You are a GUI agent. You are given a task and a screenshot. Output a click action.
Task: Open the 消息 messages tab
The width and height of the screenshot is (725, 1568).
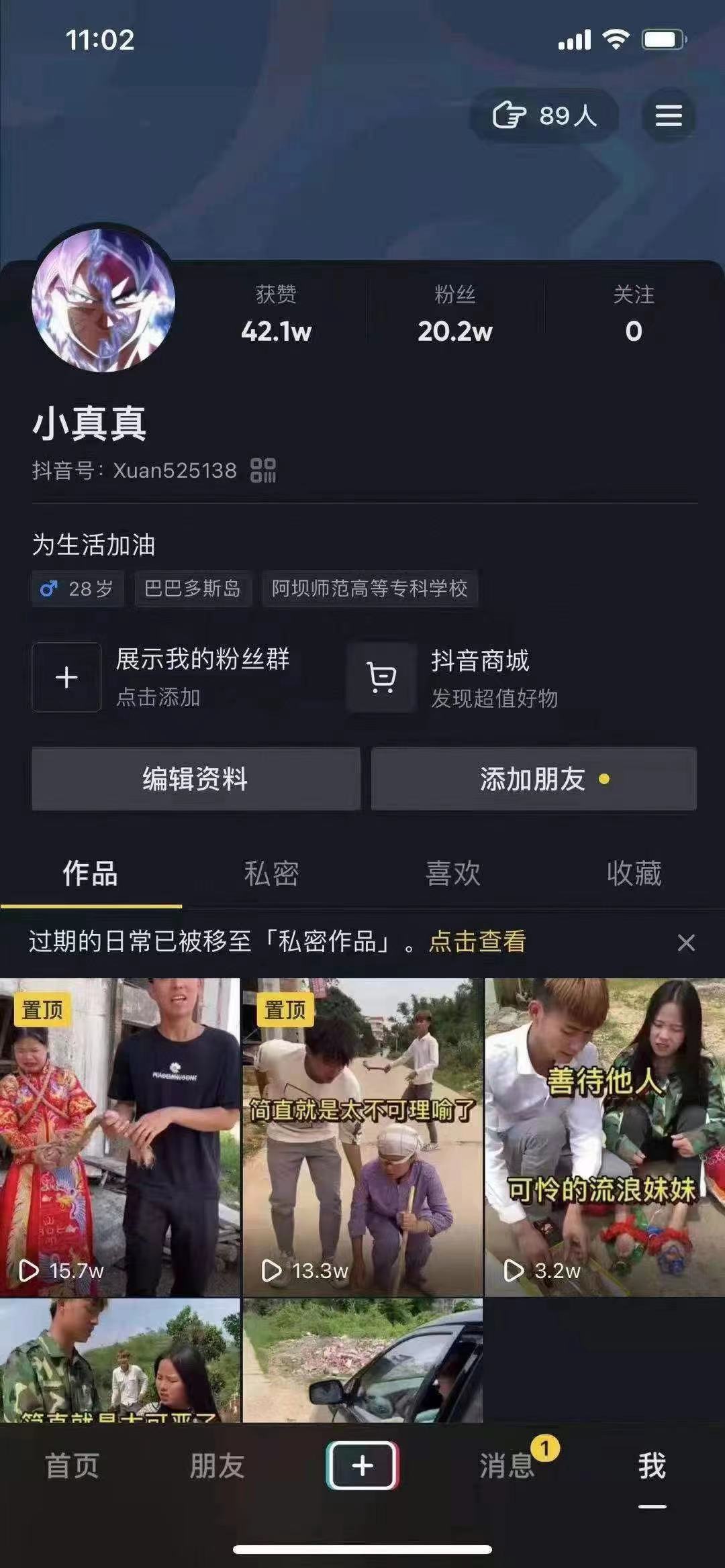[x=507, y=1465]
